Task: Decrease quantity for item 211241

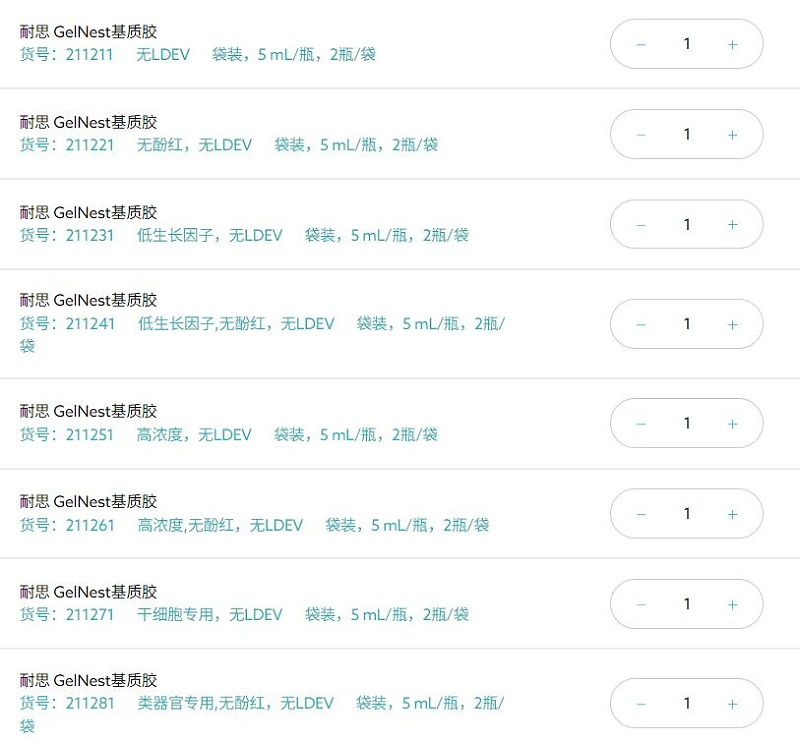Action: 641,324
